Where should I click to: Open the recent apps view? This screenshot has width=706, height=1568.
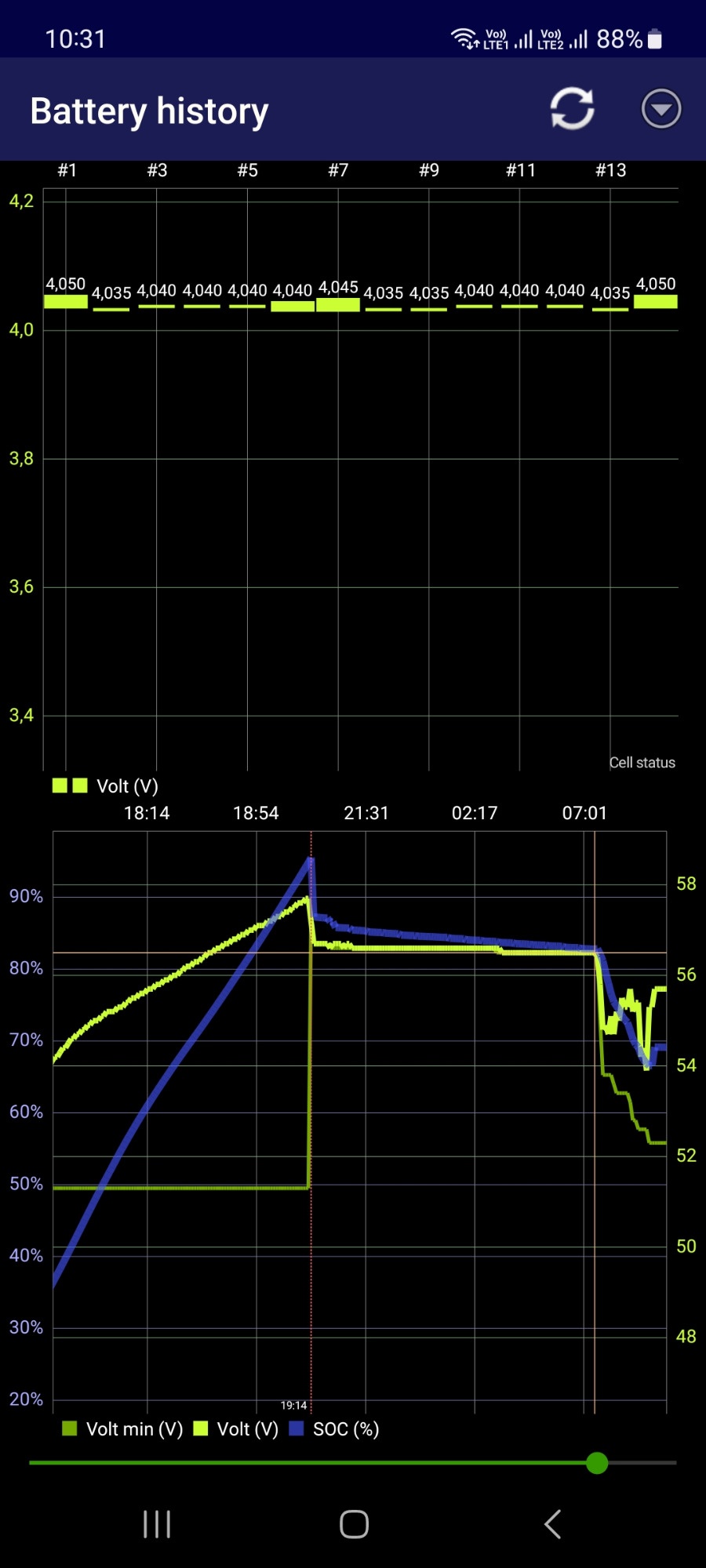(x=157, y=1524)
